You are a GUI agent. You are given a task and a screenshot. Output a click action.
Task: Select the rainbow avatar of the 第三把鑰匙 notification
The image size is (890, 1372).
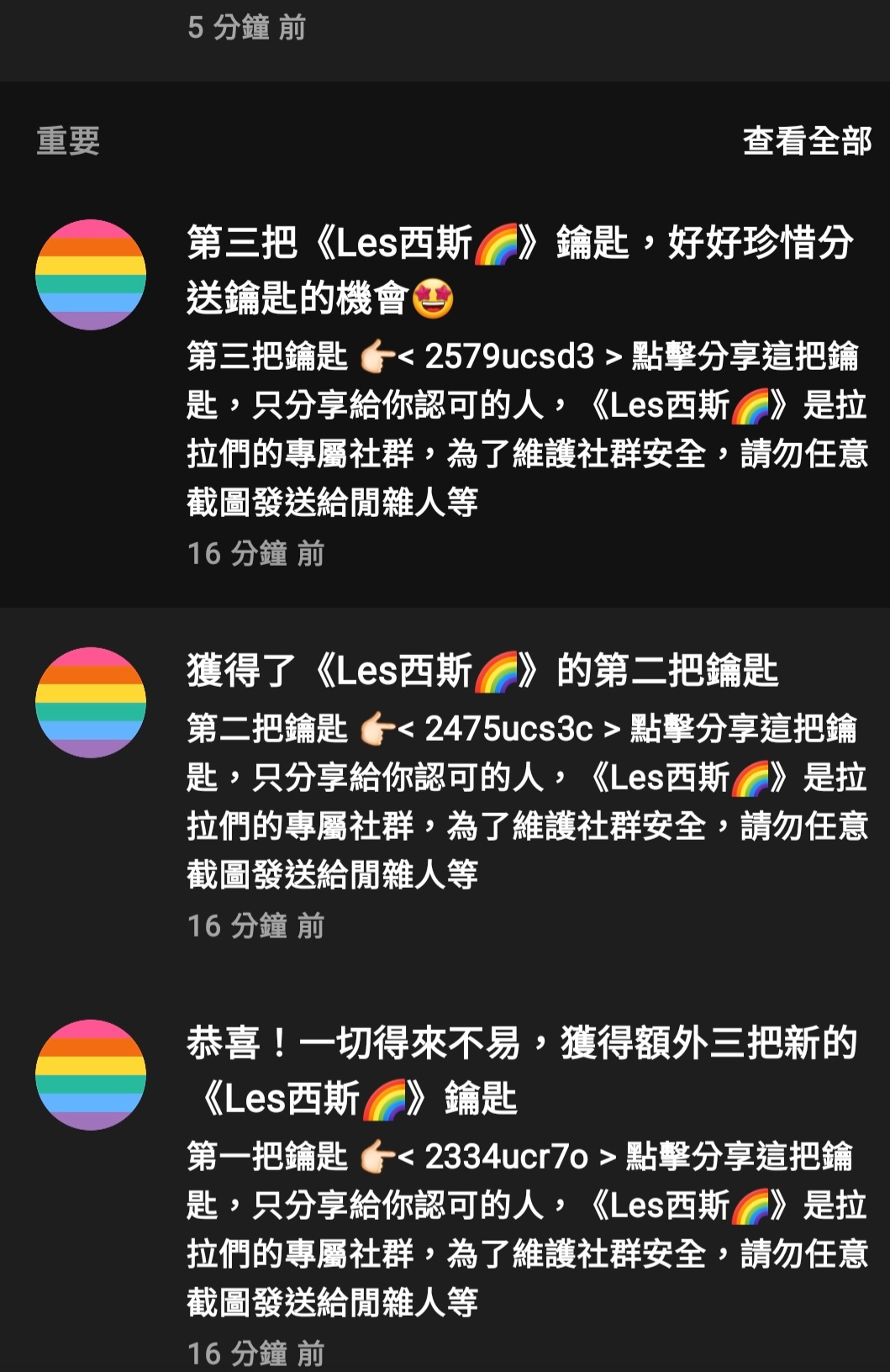[91, 273]
